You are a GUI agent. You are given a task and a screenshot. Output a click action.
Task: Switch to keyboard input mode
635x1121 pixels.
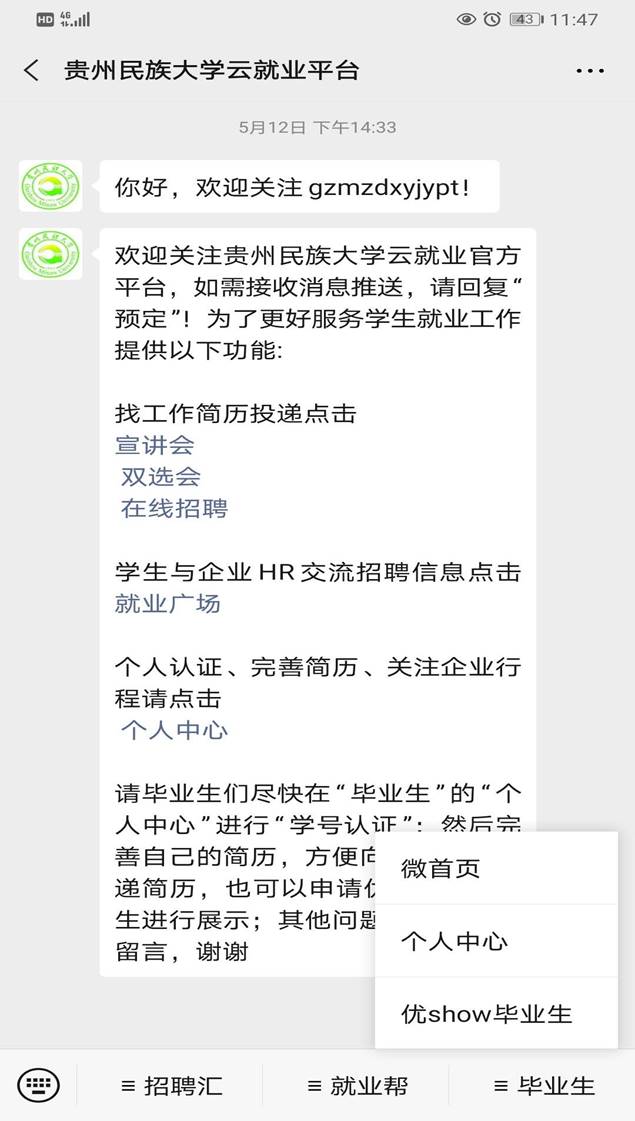(38, 1085)
